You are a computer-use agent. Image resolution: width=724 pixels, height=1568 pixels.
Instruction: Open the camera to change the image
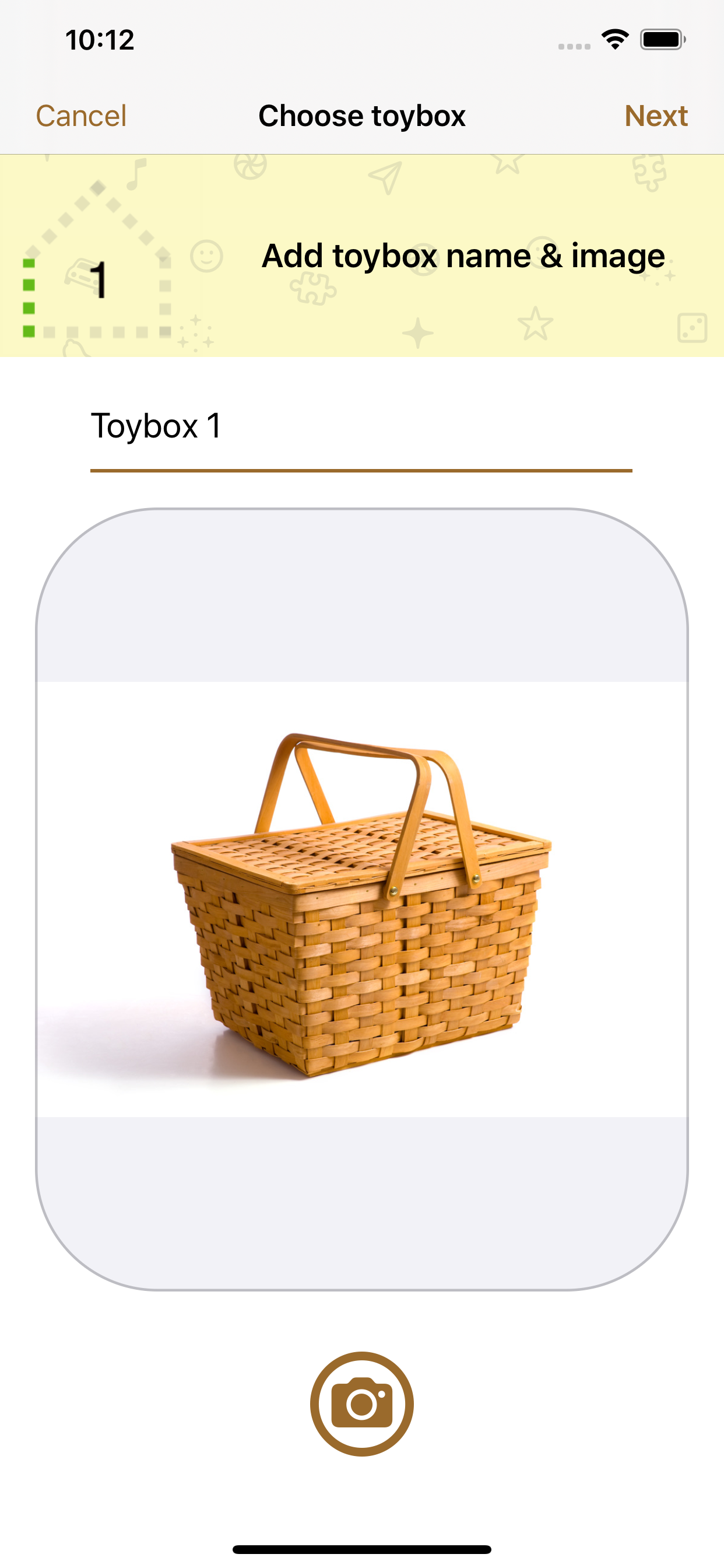(x=361, y=1403)
